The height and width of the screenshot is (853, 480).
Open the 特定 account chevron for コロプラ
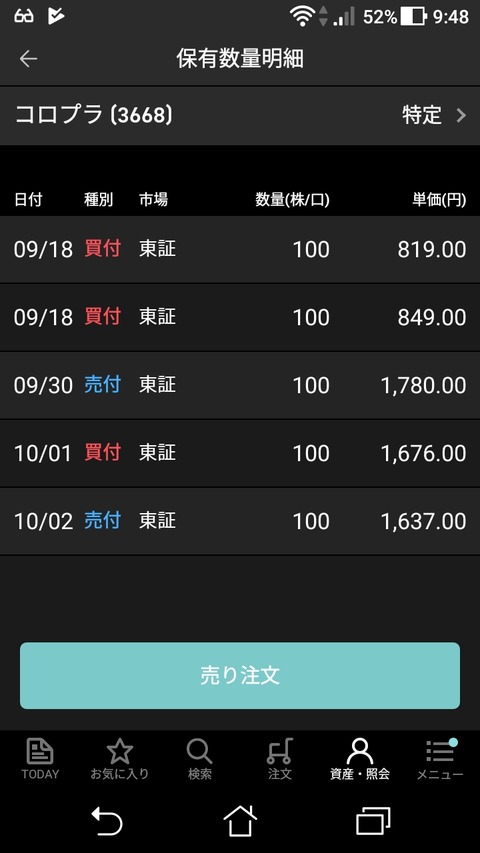click(461, 115)
